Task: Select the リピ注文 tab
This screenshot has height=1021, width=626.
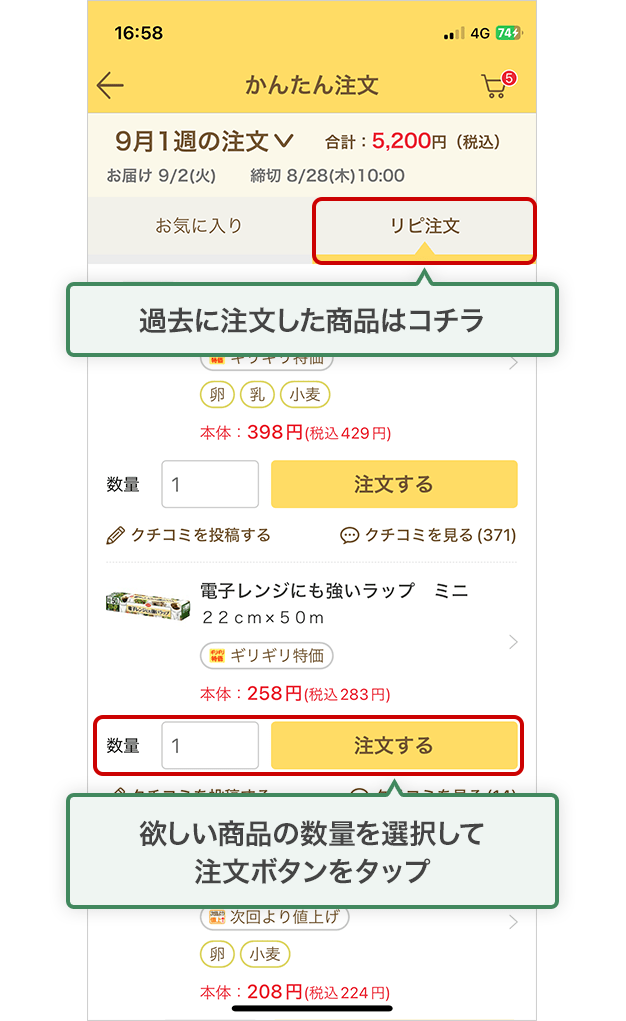Action: (x=424, y=226)
